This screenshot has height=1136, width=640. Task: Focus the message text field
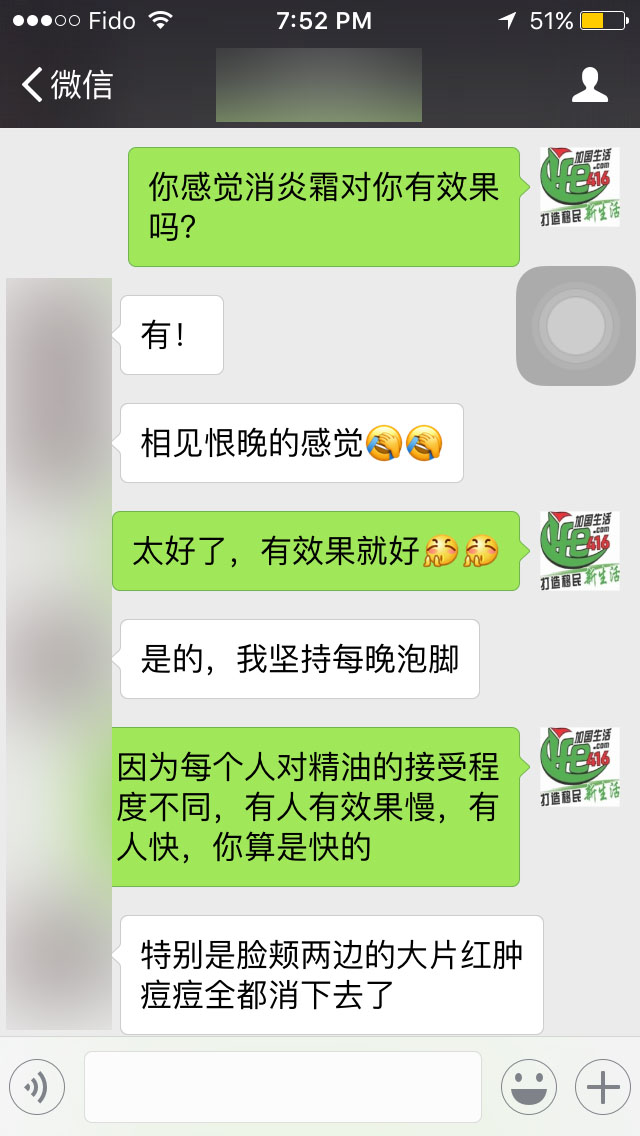click(282, 1086)
